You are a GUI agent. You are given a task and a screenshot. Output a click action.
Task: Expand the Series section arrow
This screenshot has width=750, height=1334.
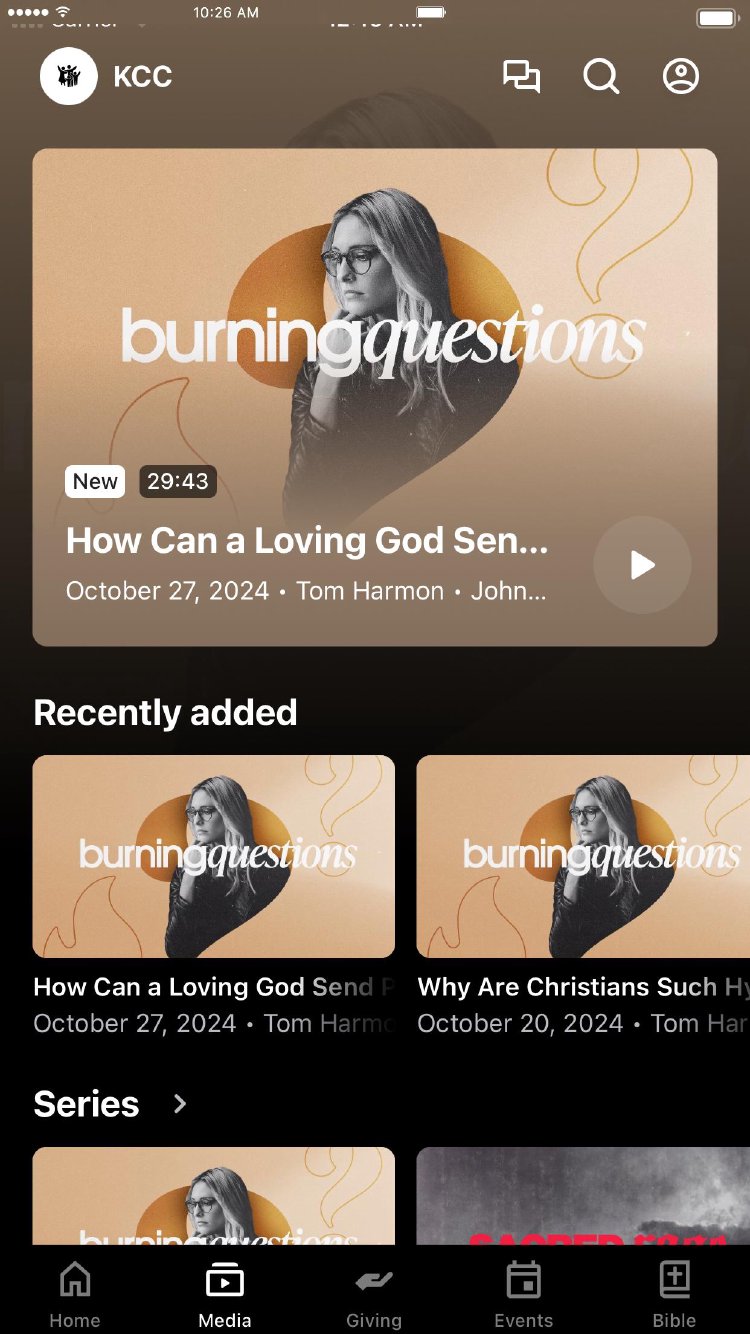tap(180, 1104)
